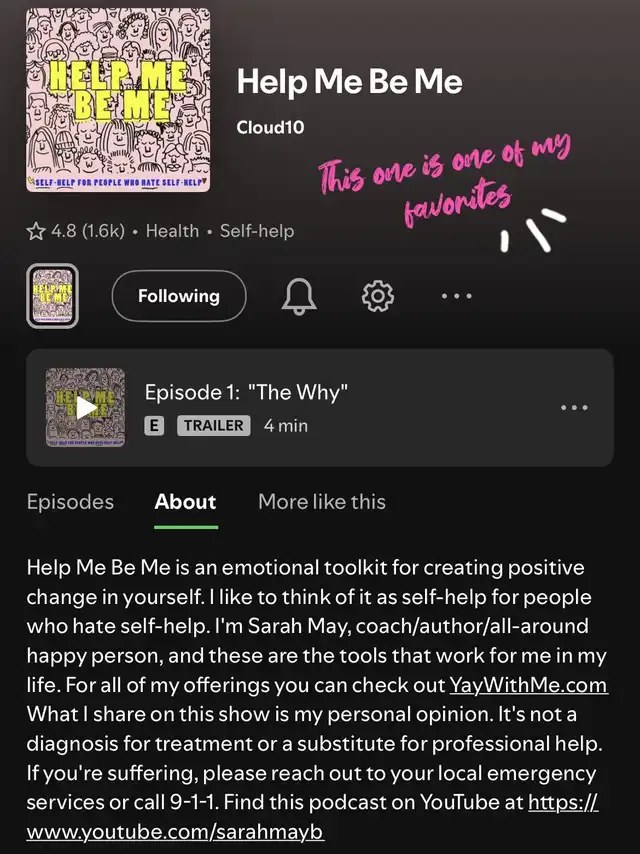The image size is (640, 854).
Task: Open the YayWithMe.com link
Action: coord(528,686)
